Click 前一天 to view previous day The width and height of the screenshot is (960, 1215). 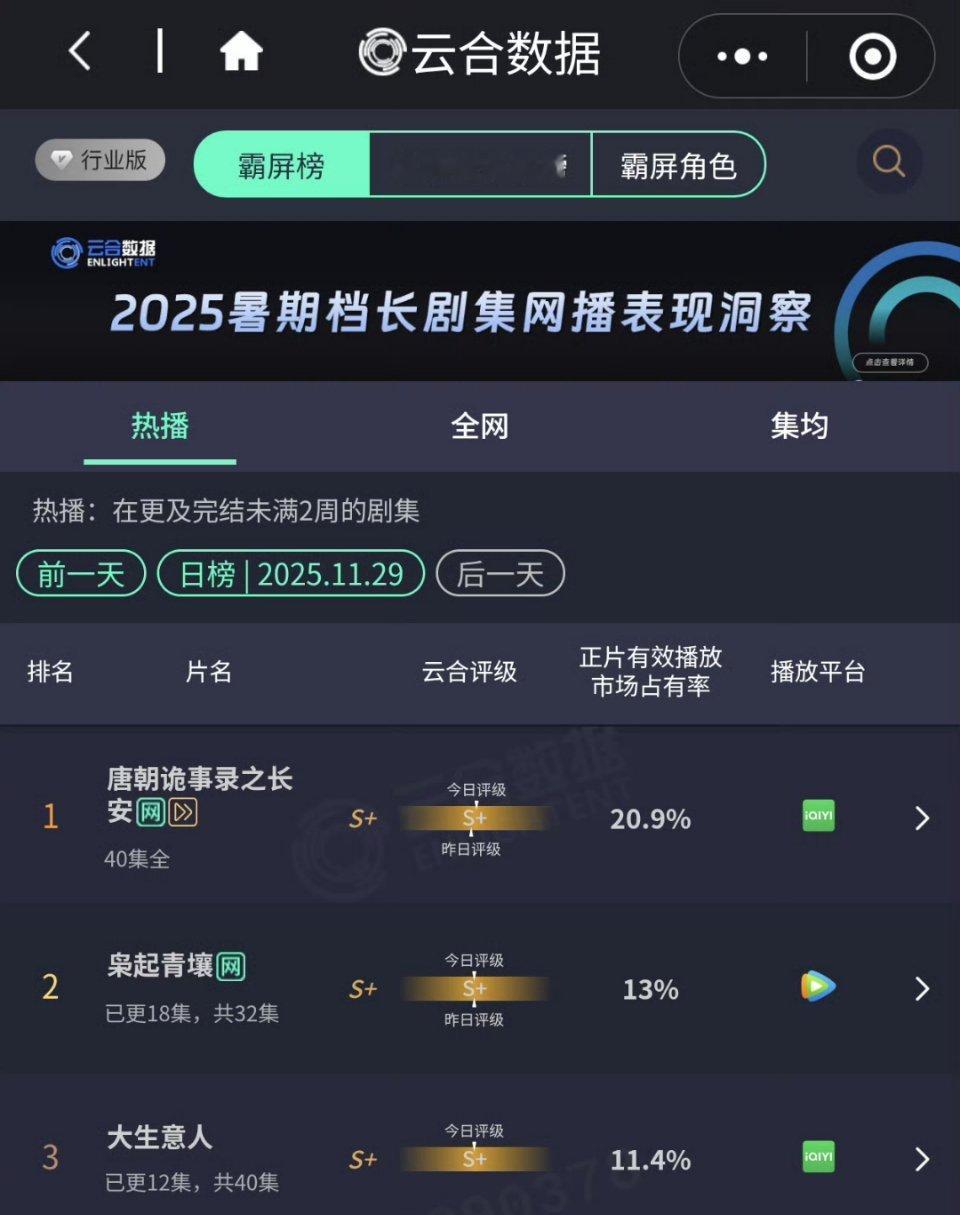tap(80, 574)
